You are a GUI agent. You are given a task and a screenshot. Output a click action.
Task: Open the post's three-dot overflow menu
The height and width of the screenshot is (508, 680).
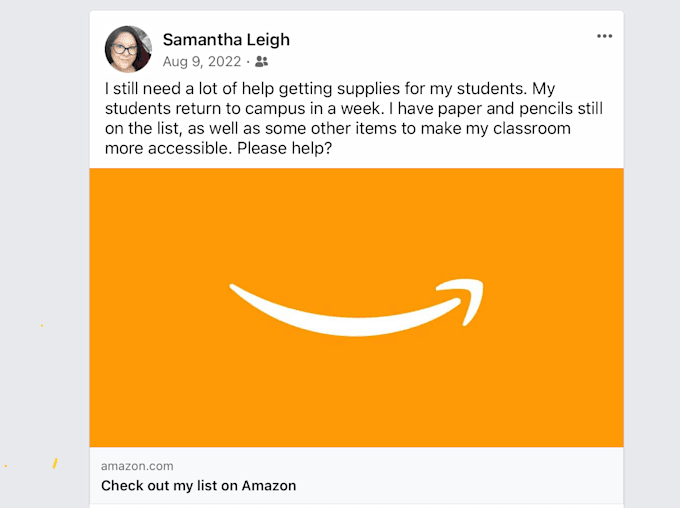pyautogui.click(x=604, y=36)
